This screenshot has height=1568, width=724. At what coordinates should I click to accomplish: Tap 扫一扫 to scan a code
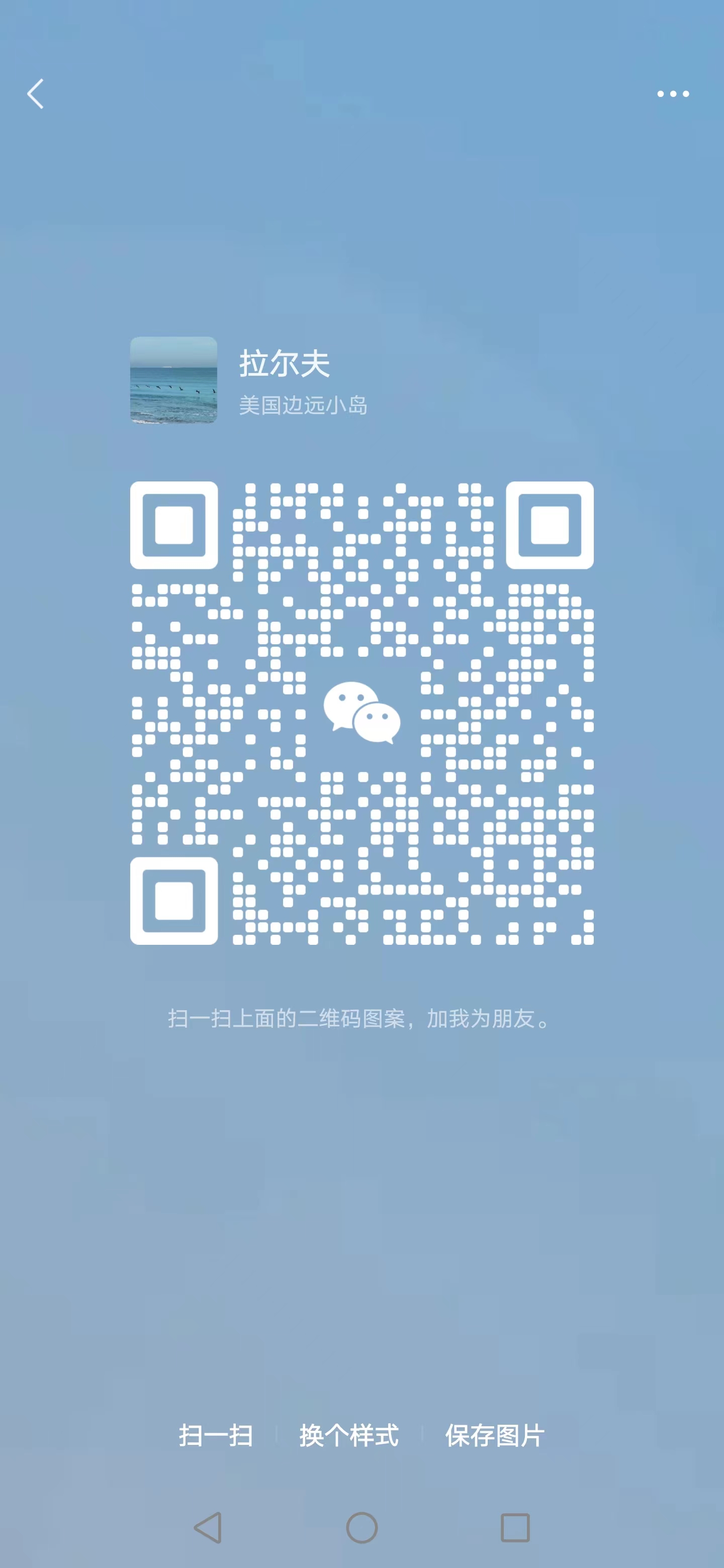[216, 1435]
